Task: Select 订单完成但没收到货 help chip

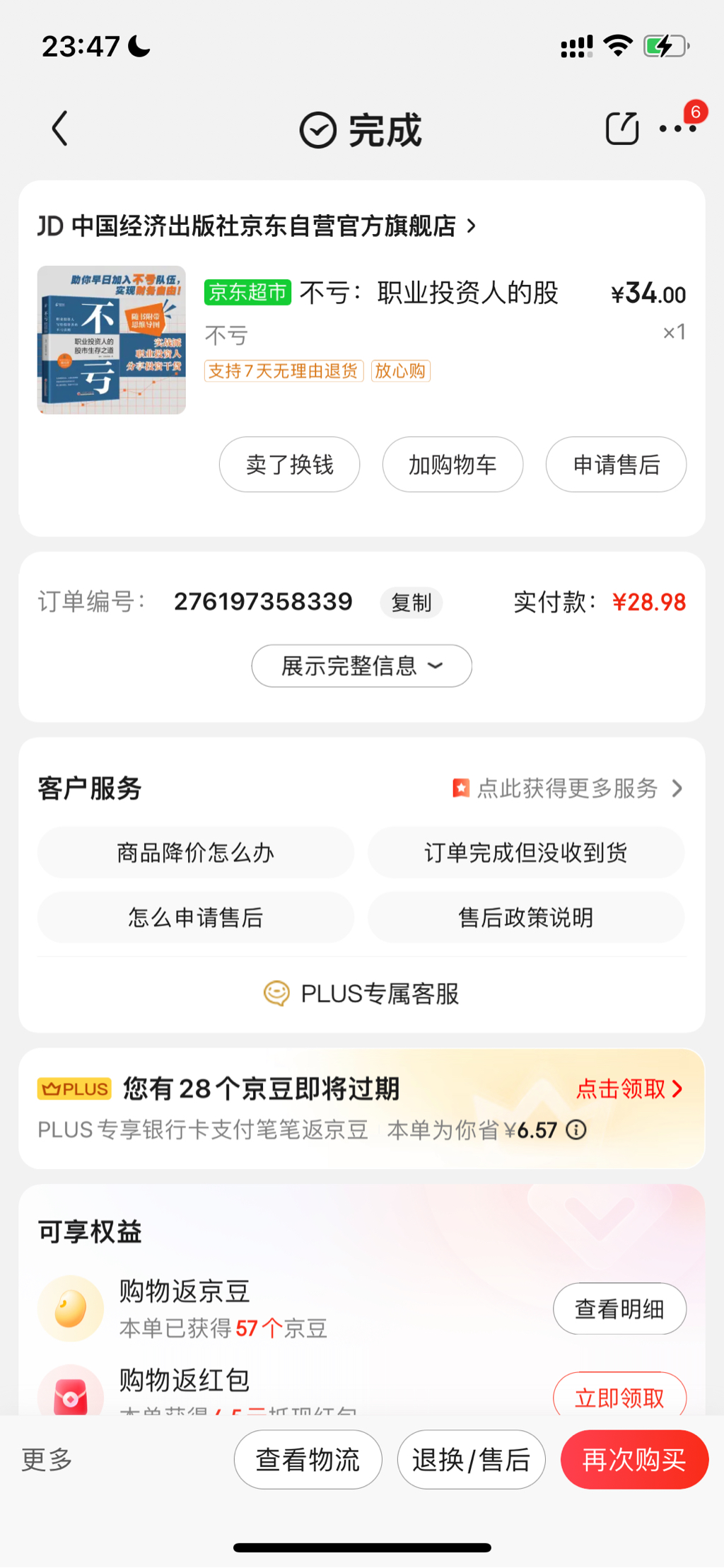Action: 525,853
